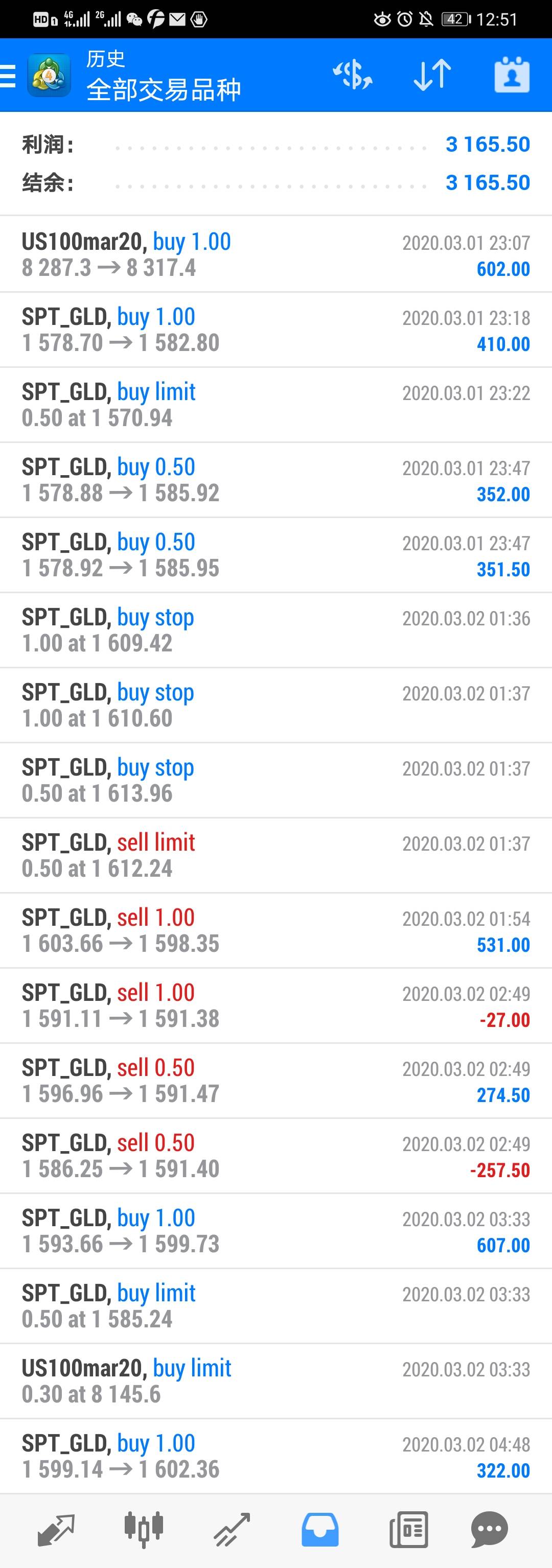Open the calendar period selector
This screenshot has width=552, height=1568.
coord(511,76)
